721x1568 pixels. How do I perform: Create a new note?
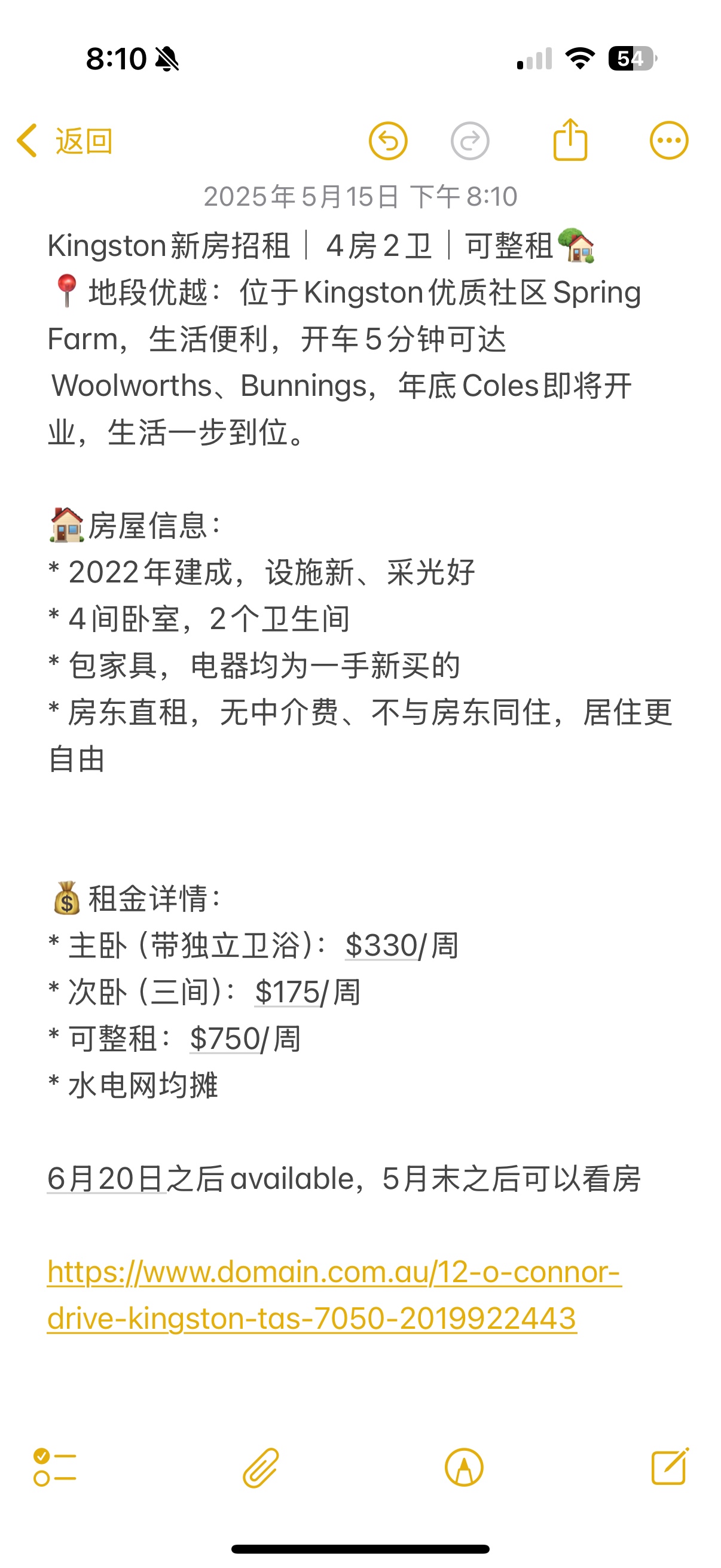670,1466
